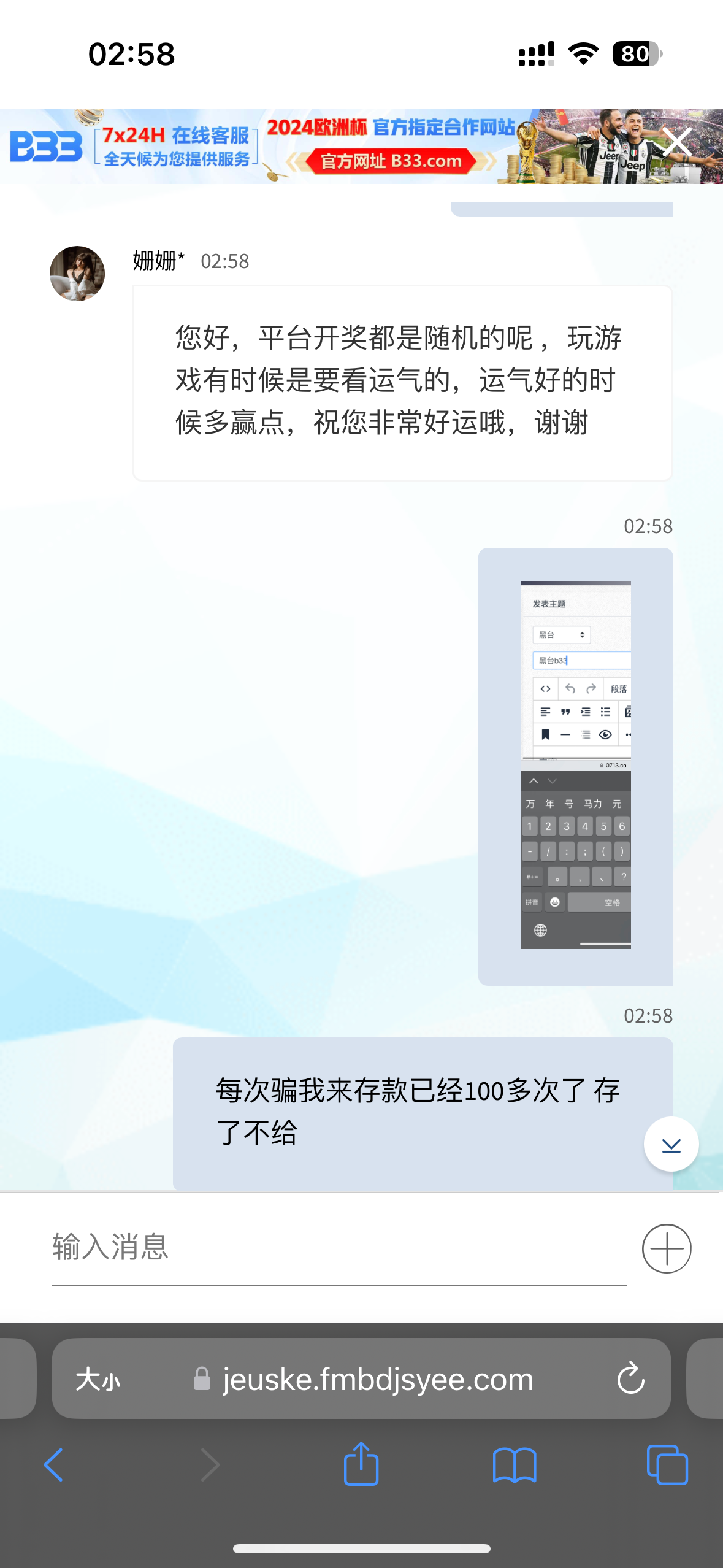Open the 大小 page settings menu
Image resolution: width=723 pixels, height=1568 pixels.
98,1380
